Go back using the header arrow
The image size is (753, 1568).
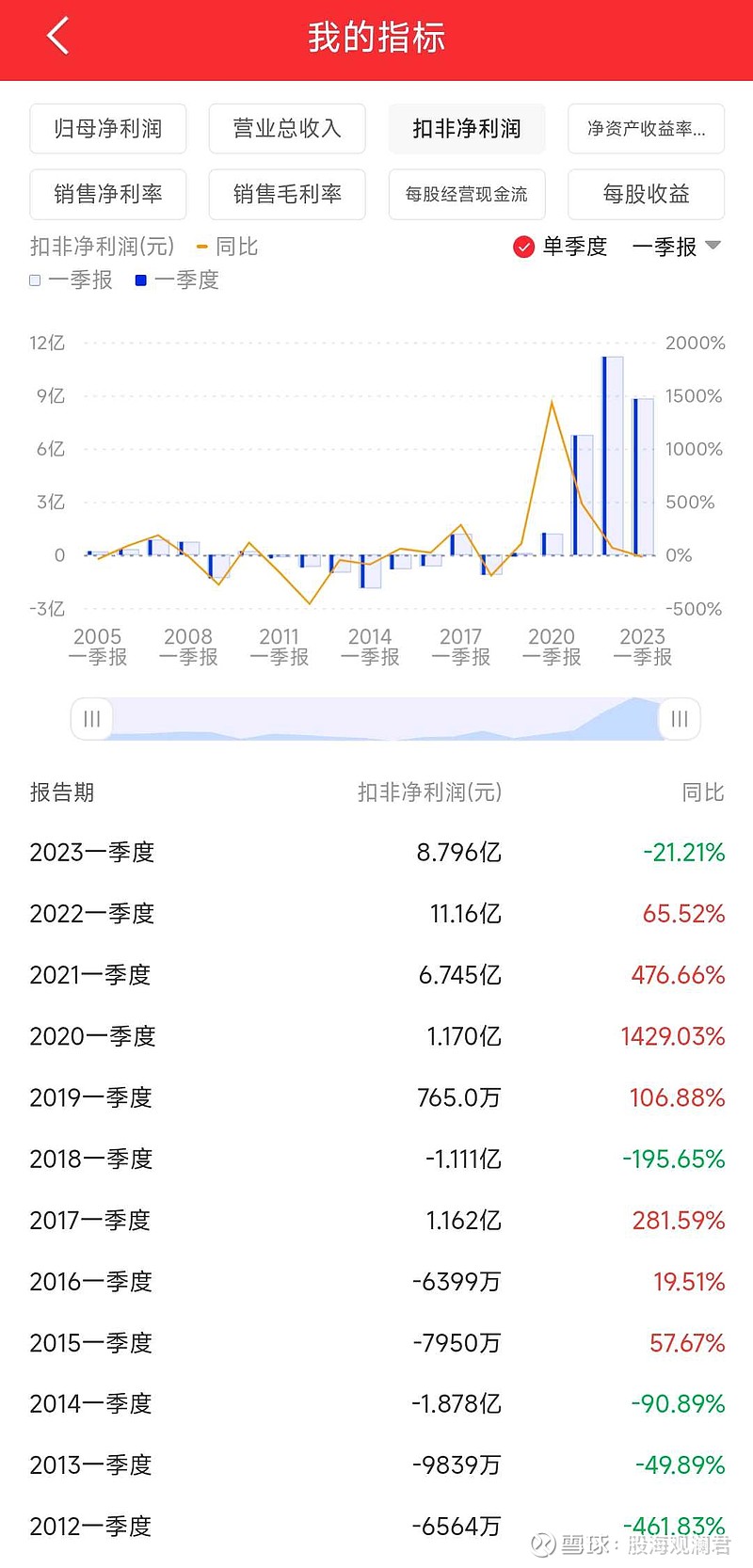coord(58,38)
